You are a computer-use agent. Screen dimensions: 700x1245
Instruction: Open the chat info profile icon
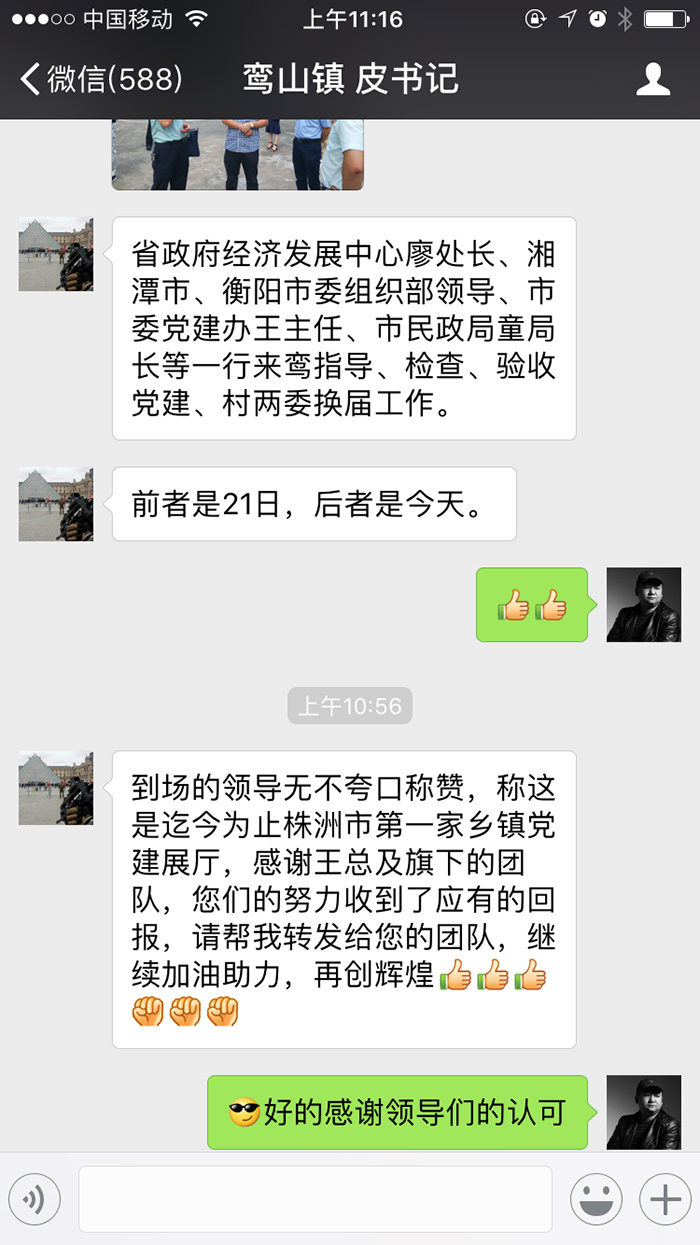[653, 80]
